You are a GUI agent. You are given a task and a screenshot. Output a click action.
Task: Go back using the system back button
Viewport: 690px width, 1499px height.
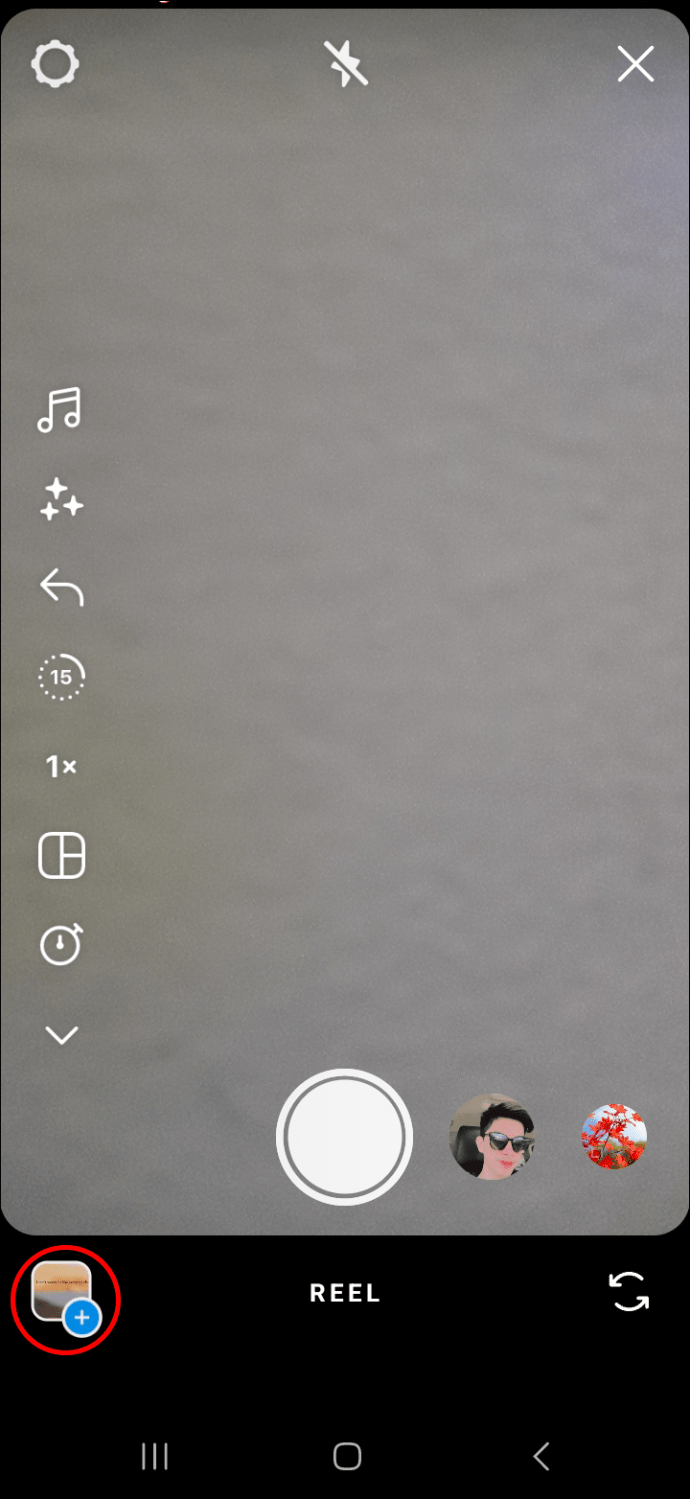click(541, 1456)
